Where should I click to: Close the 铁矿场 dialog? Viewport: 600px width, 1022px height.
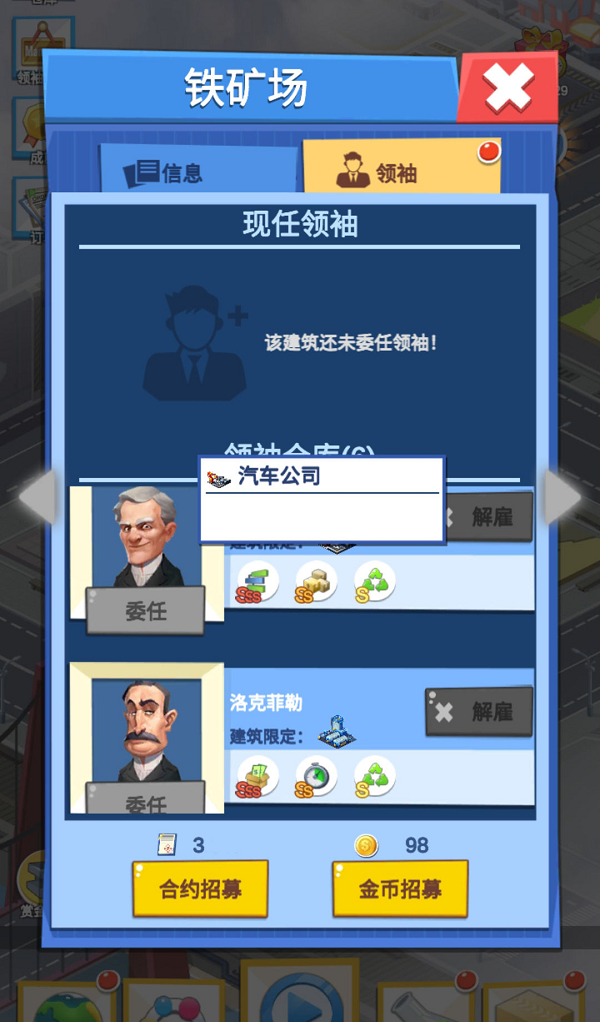(508, 89)
